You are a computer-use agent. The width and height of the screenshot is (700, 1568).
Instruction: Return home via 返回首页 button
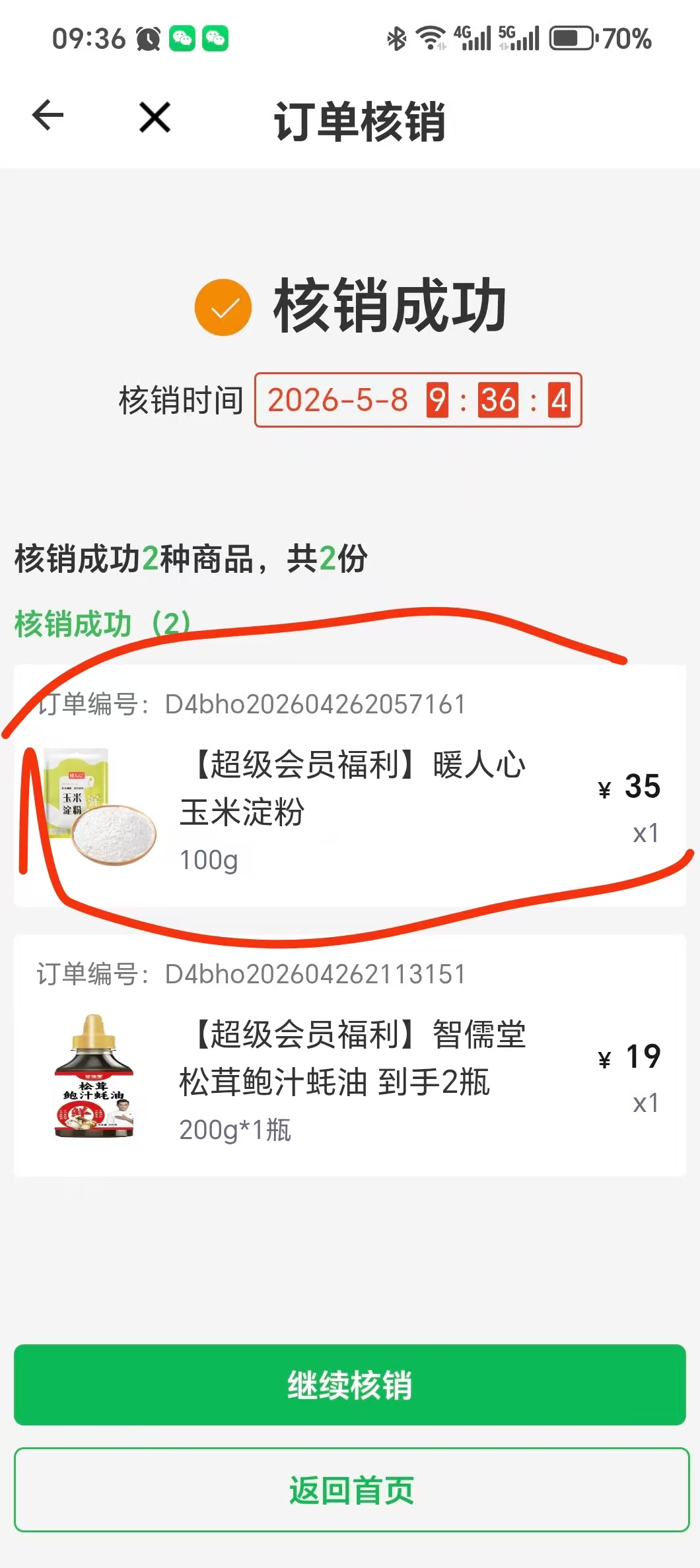click(351, 1490)
